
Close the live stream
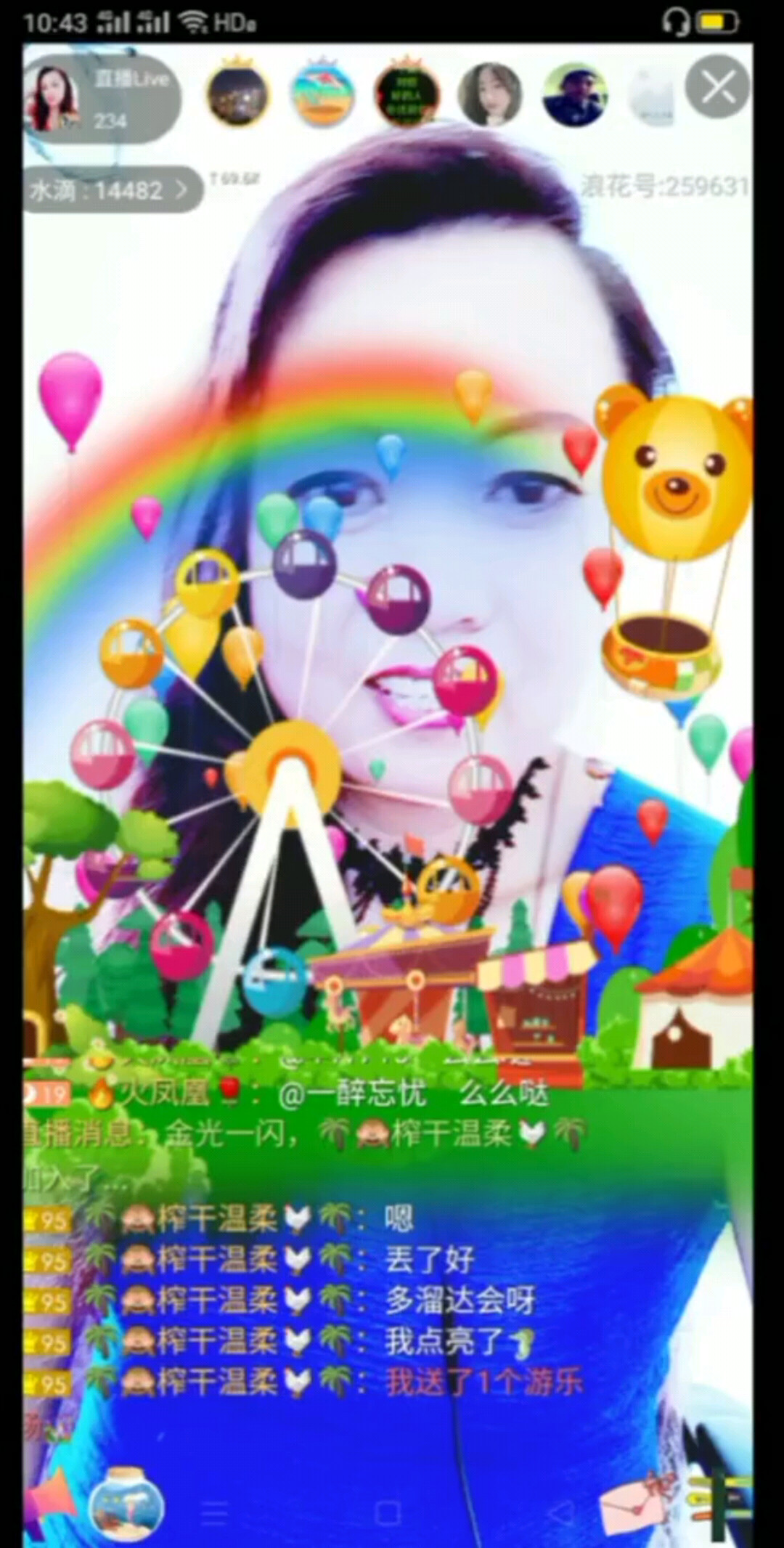[717, 88]
